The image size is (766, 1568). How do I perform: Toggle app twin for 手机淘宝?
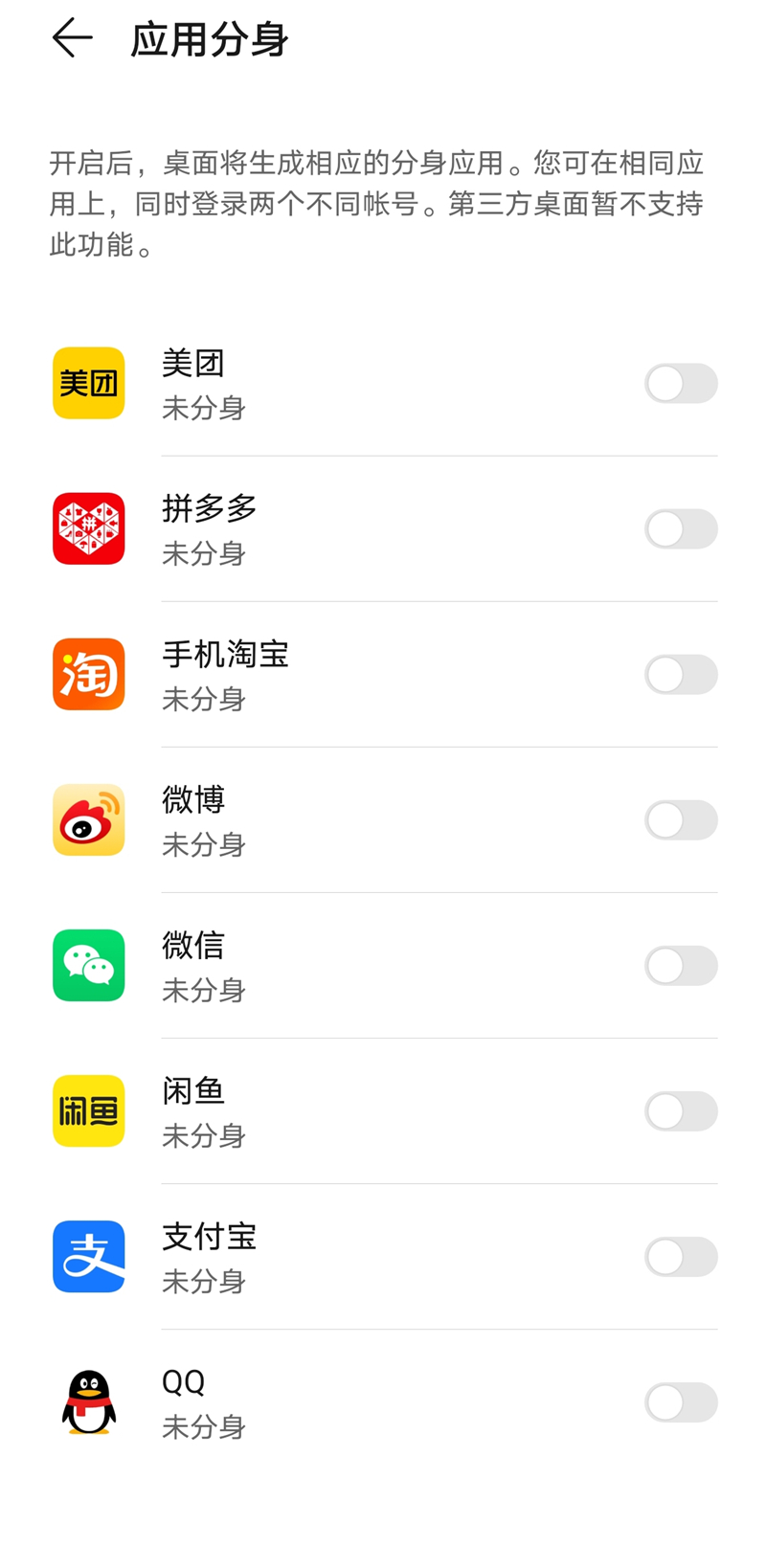[x=681, y=675]
